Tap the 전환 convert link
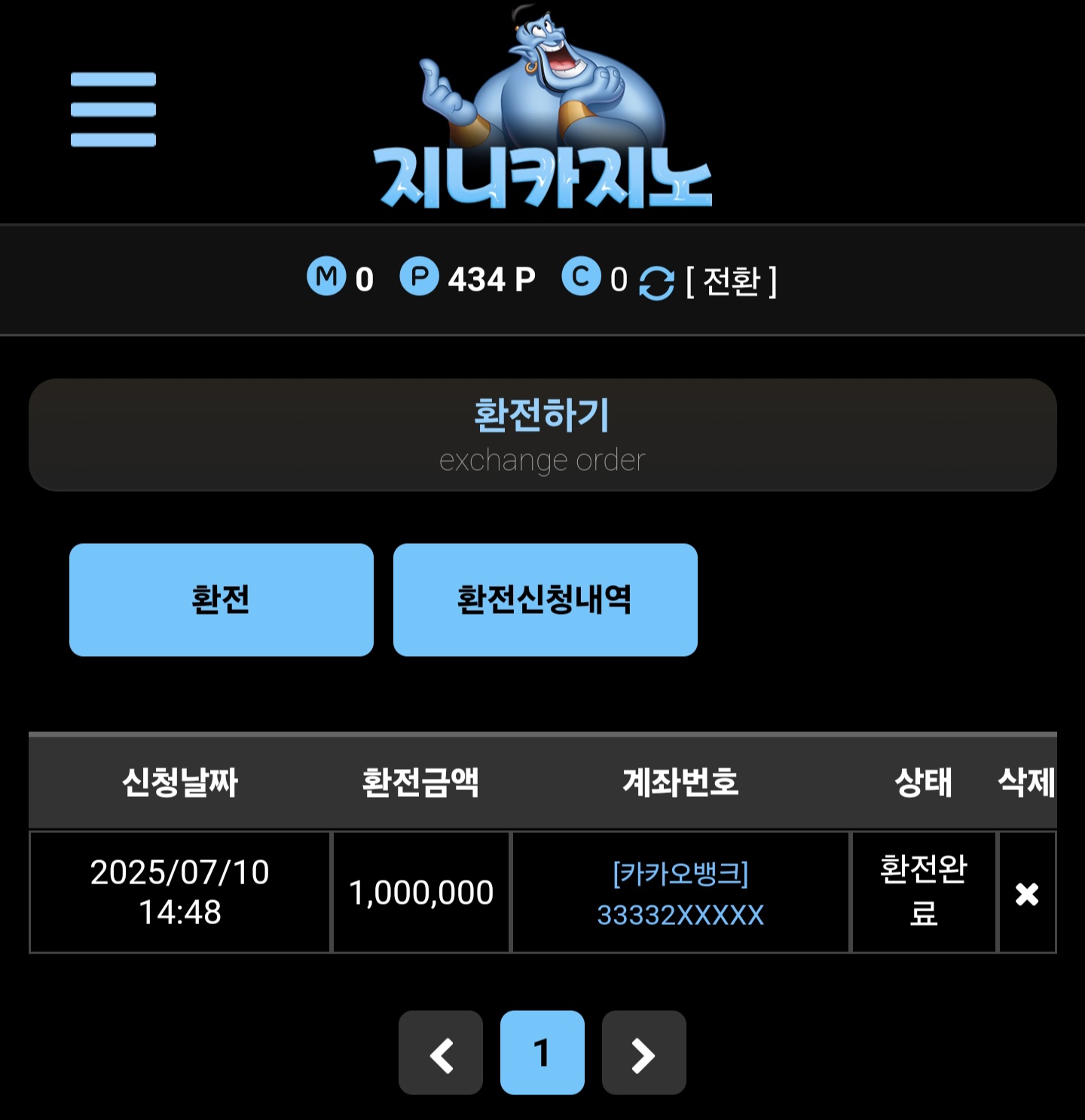Screen dimensions: 1085x1120 point(730,282)
